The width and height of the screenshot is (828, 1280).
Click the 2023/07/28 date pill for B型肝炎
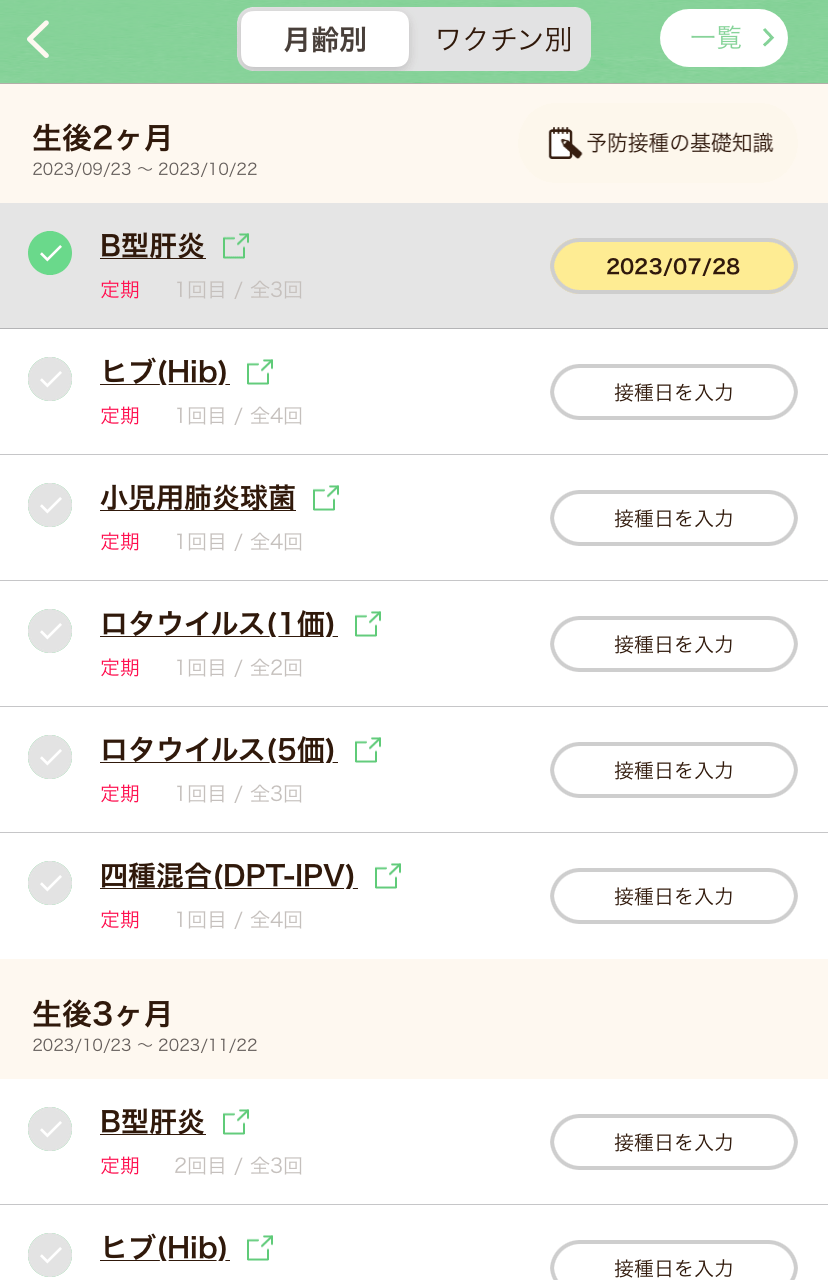pos(673,266)
